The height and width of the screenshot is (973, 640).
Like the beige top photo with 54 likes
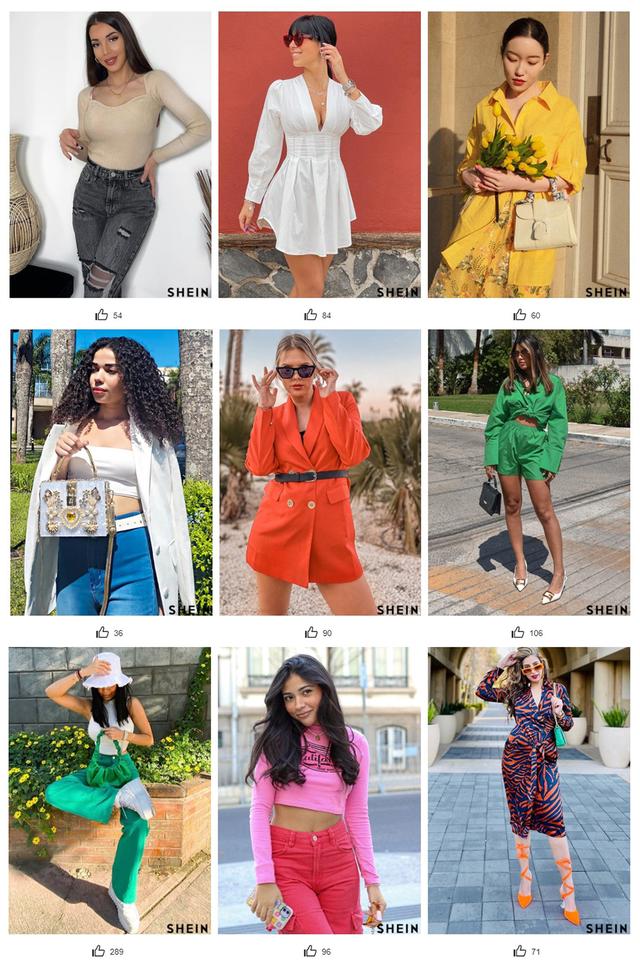pyautogui.click(x=101, y=315)
